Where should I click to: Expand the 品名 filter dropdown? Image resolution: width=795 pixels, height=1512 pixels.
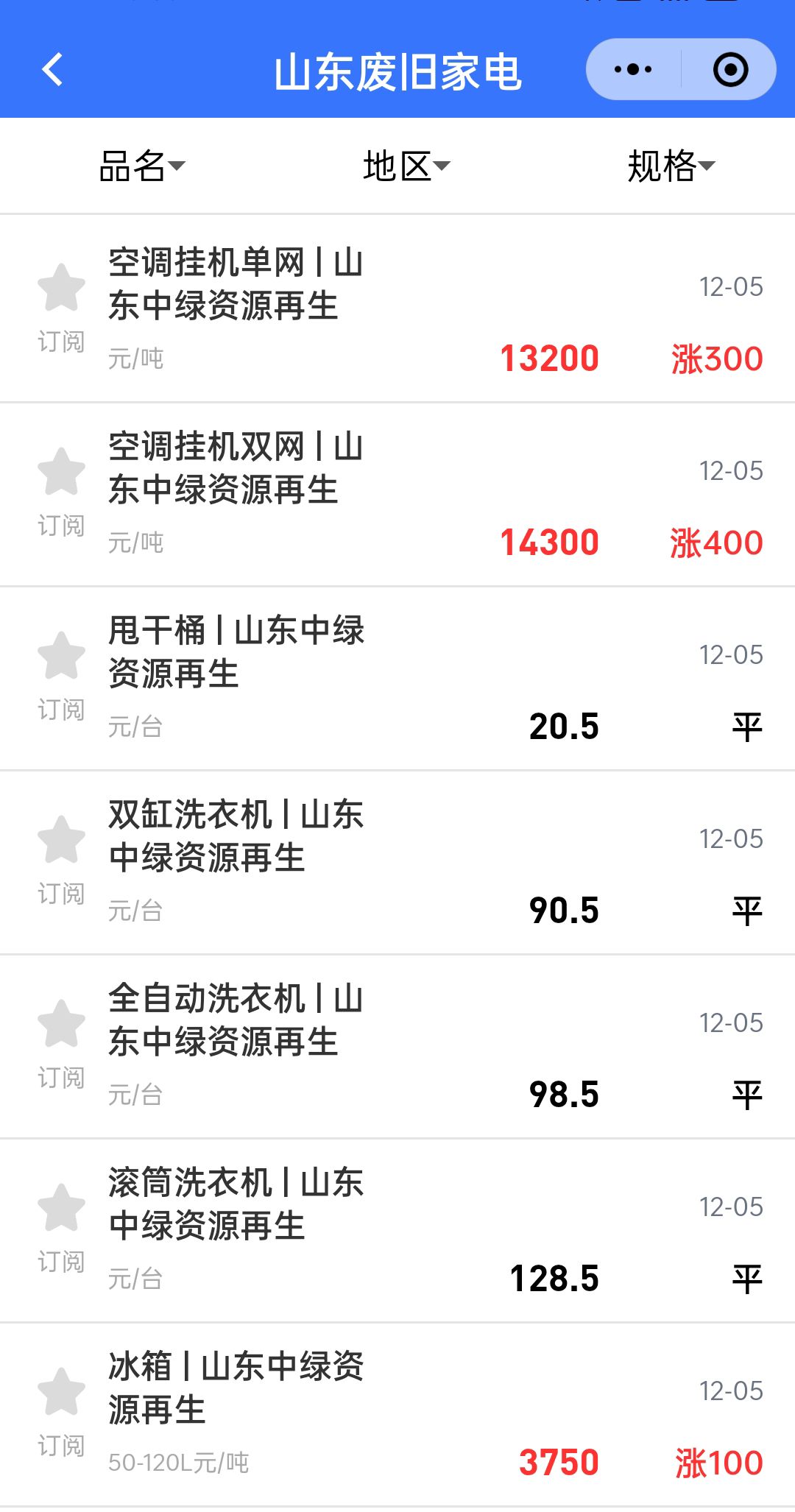click(x=142, y=166)
